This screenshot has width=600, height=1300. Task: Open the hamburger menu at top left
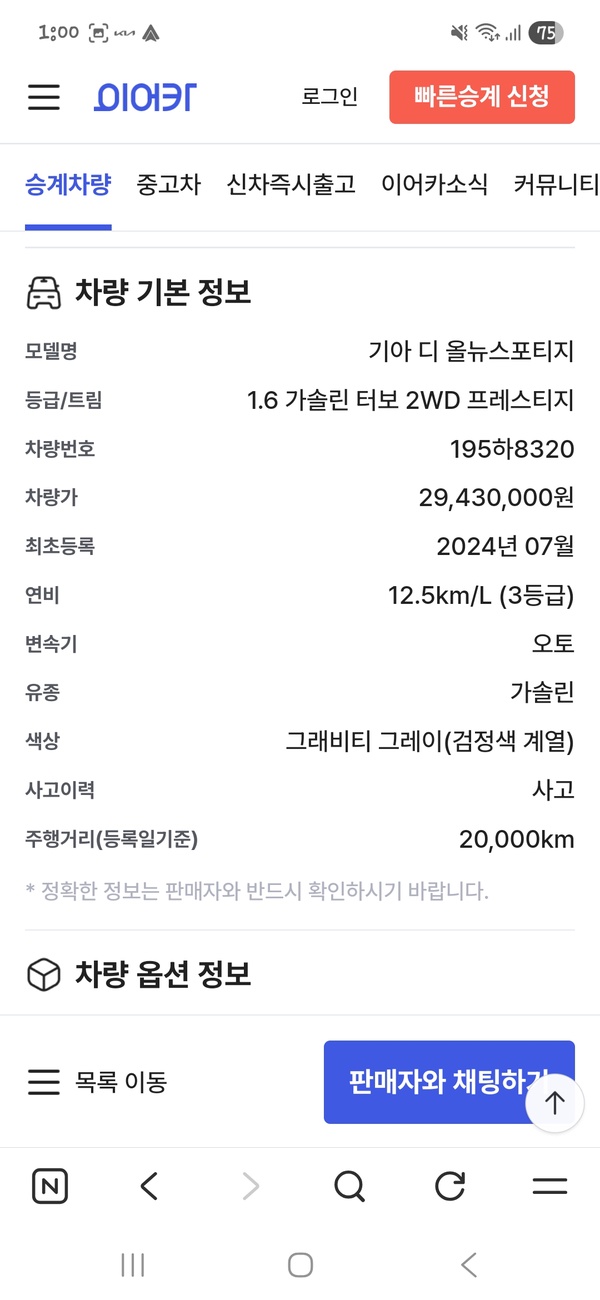(x=44, y=97)
